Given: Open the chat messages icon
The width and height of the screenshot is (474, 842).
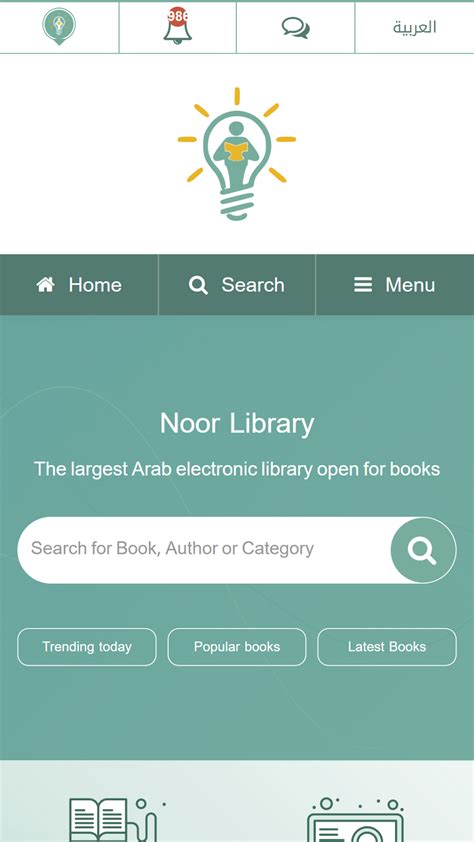Looking at the screenshot, I should [296, 27].
